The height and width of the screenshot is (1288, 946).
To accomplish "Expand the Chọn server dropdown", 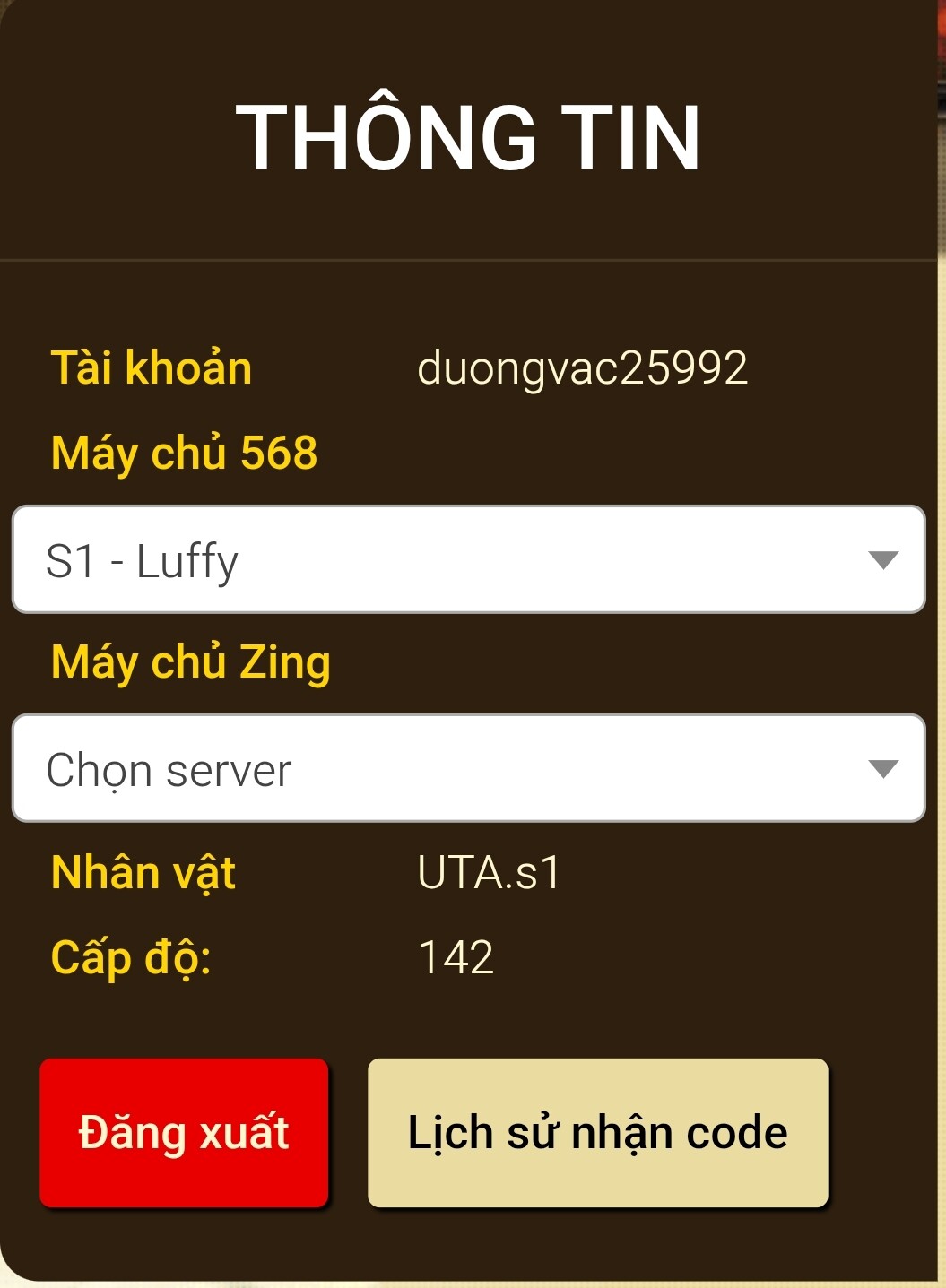I will (x=468, y=769).
